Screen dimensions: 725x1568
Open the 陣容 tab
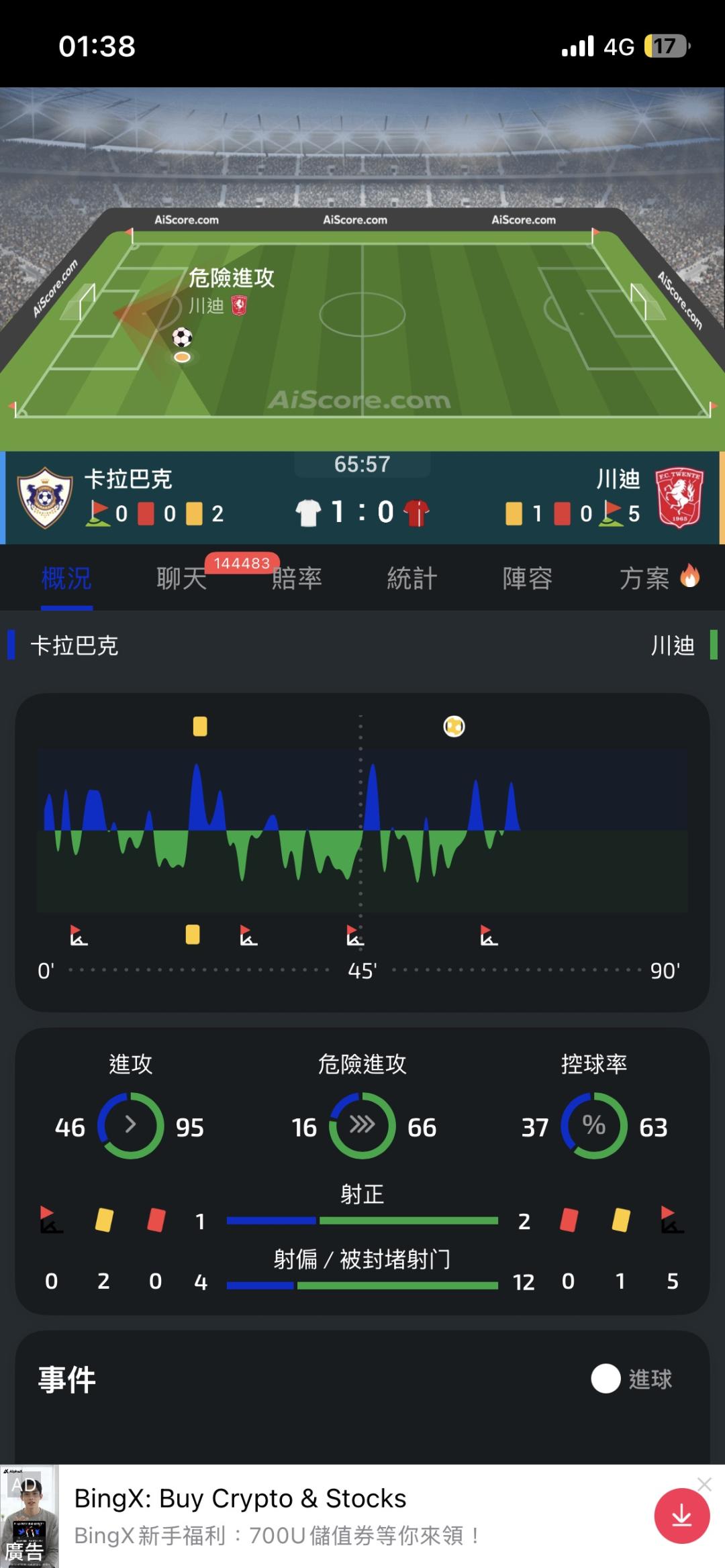pos(528,578)
